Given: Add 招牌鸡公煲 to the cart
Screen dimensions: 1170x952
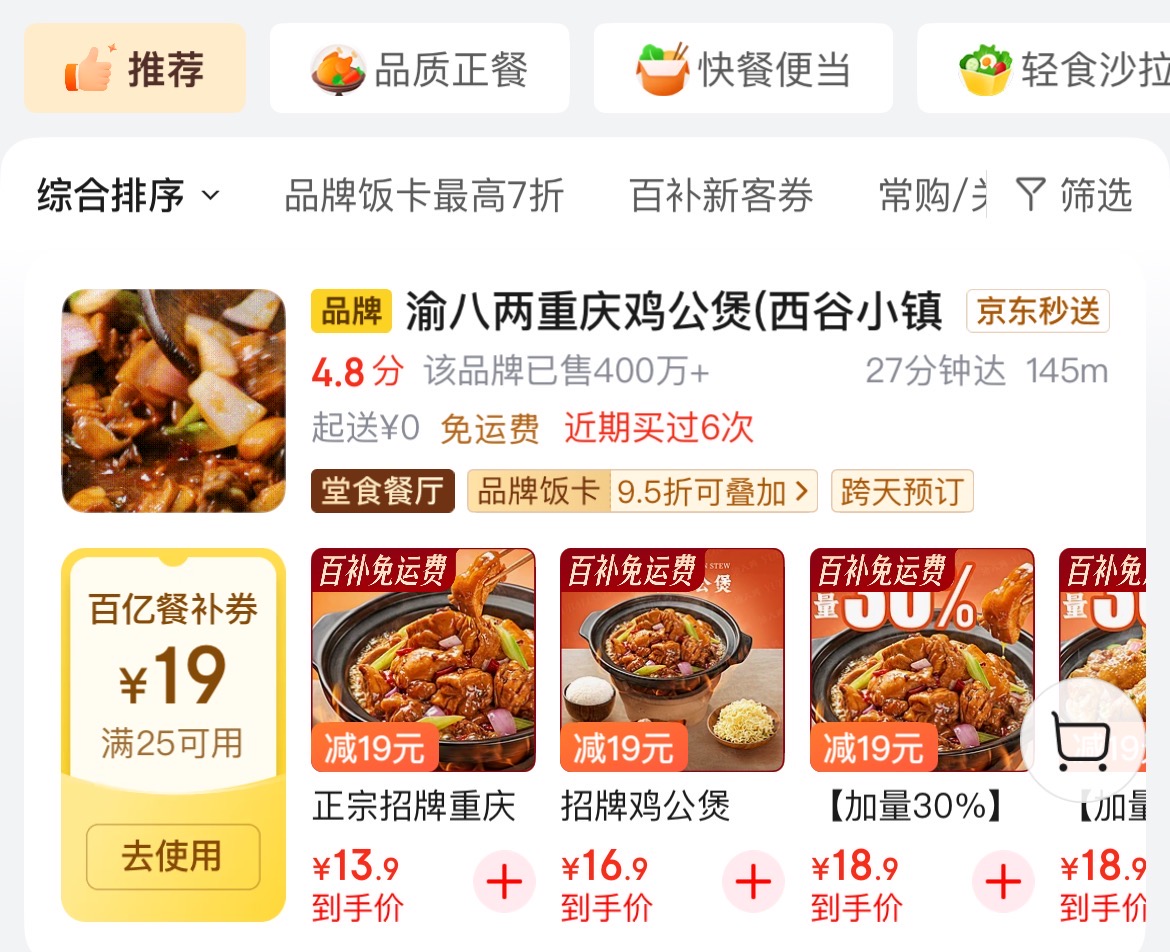Looking at the screenshot, I should (753, 882).
